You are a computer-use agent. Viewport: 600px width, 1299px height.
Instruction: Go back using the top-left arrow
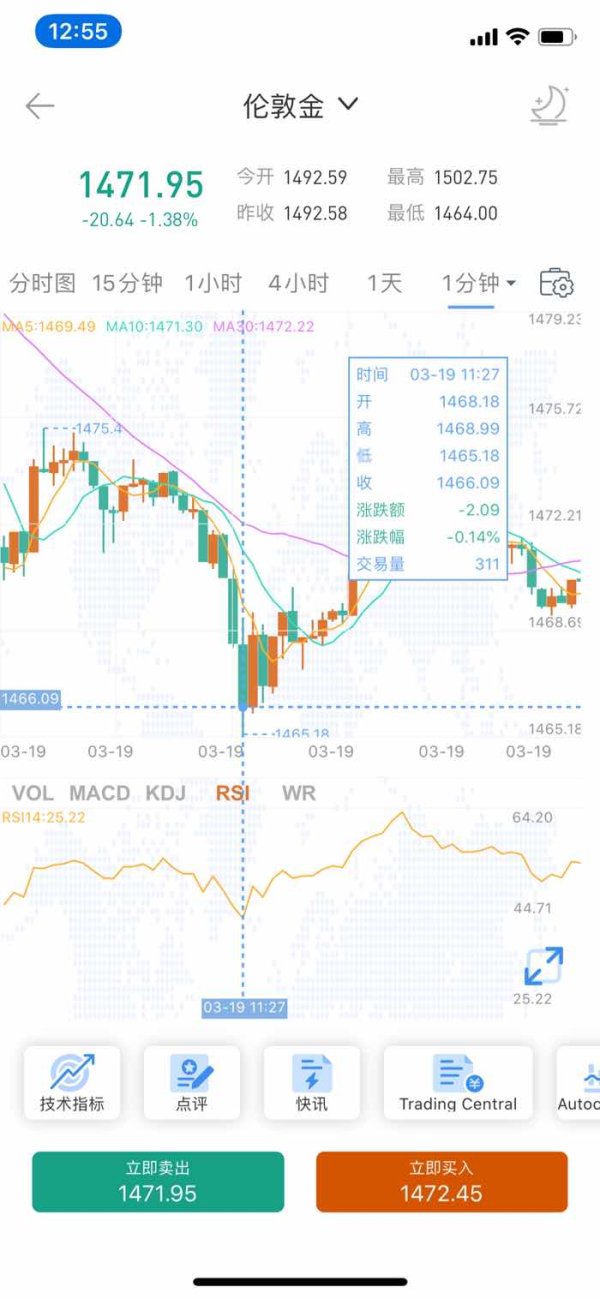click(40, 106)
